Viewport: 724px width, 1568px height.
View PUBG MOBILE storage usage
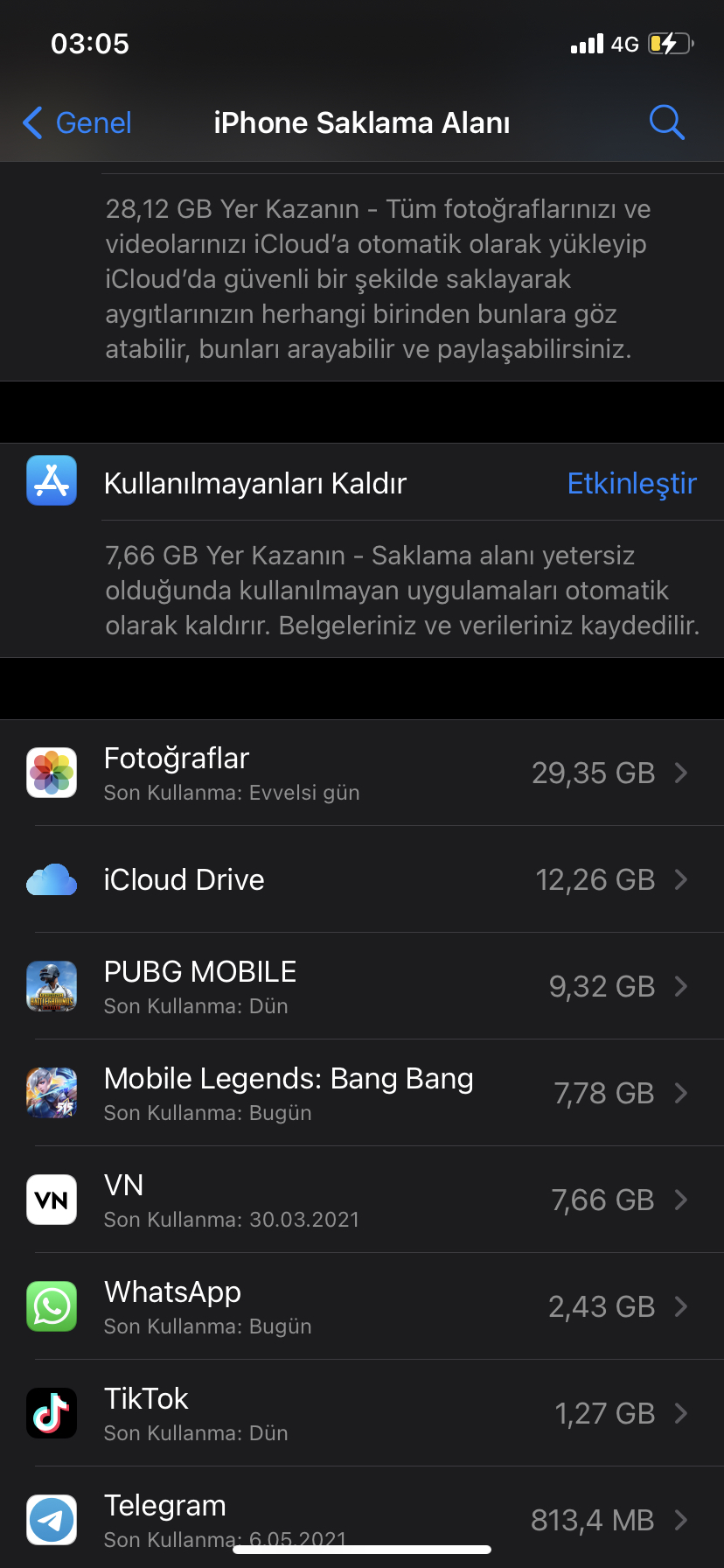362,986
